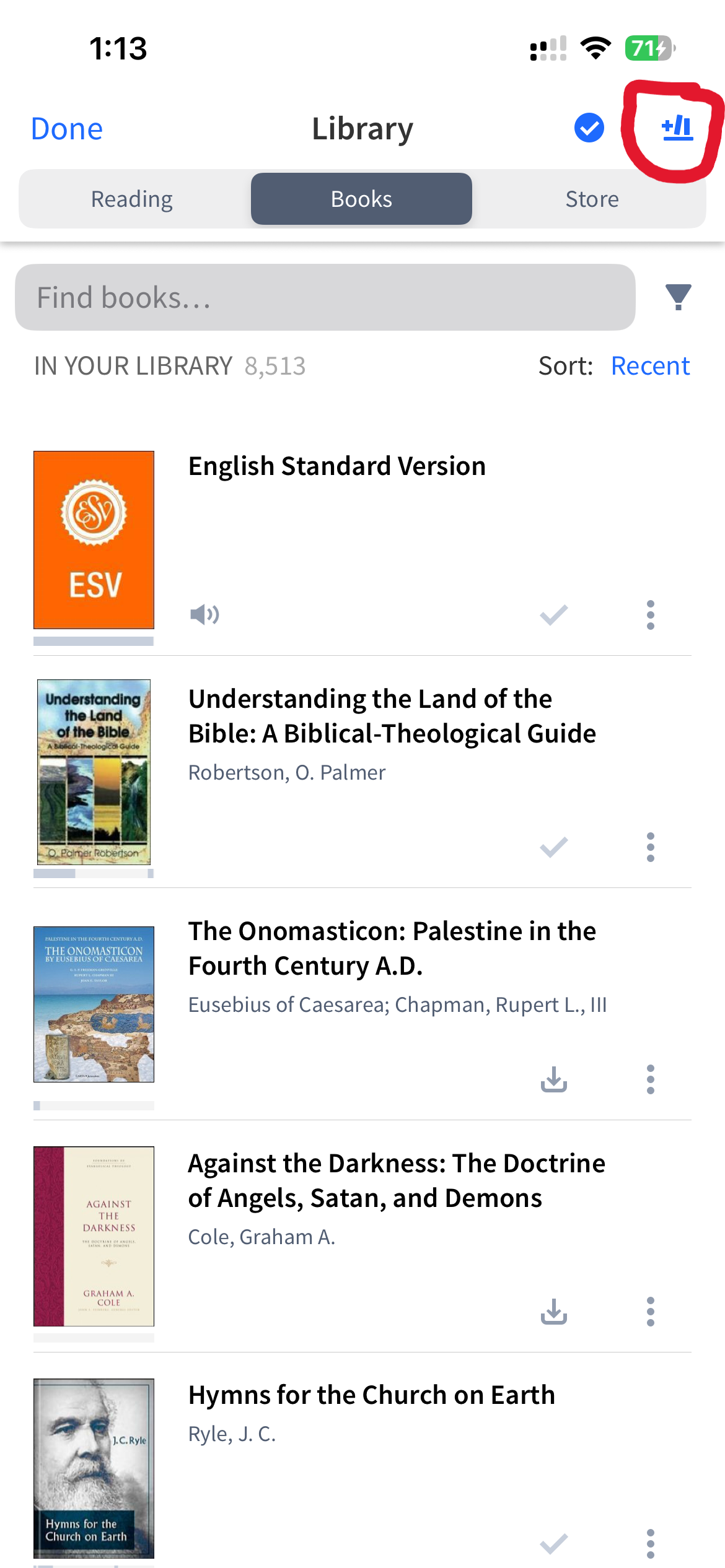
Task: Download Against the Darkness
Action: [x=553, y=1311]
